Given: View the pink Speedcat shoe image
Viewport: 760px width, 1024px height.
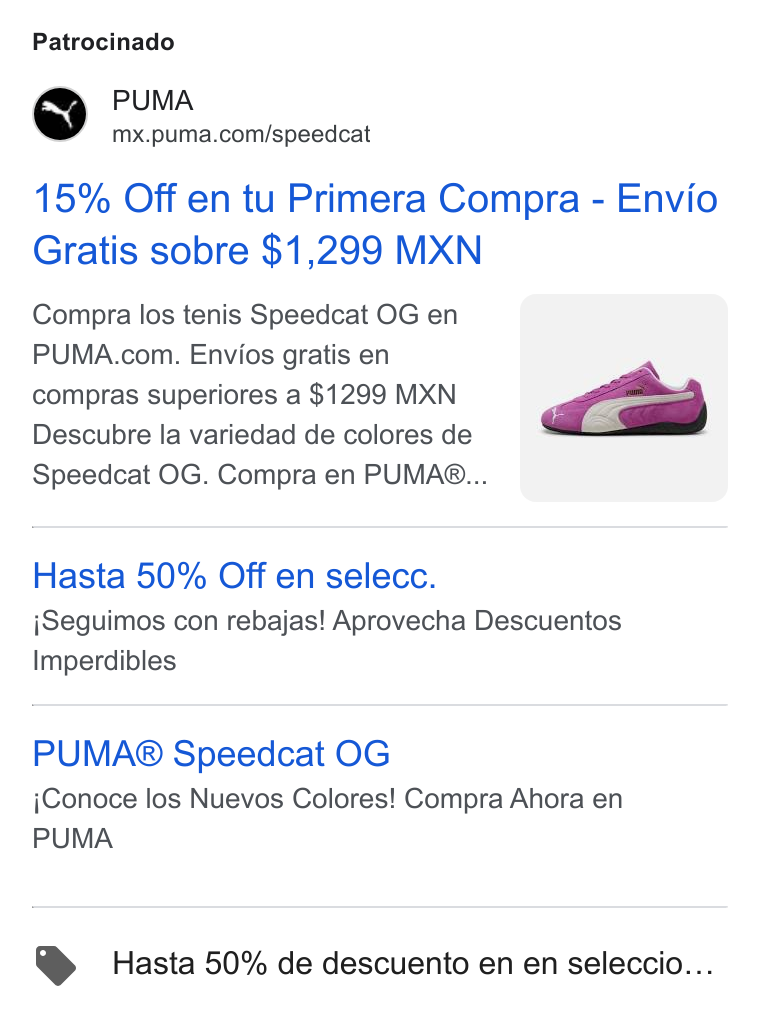Looking at the screenshot, I should [624, 398].
